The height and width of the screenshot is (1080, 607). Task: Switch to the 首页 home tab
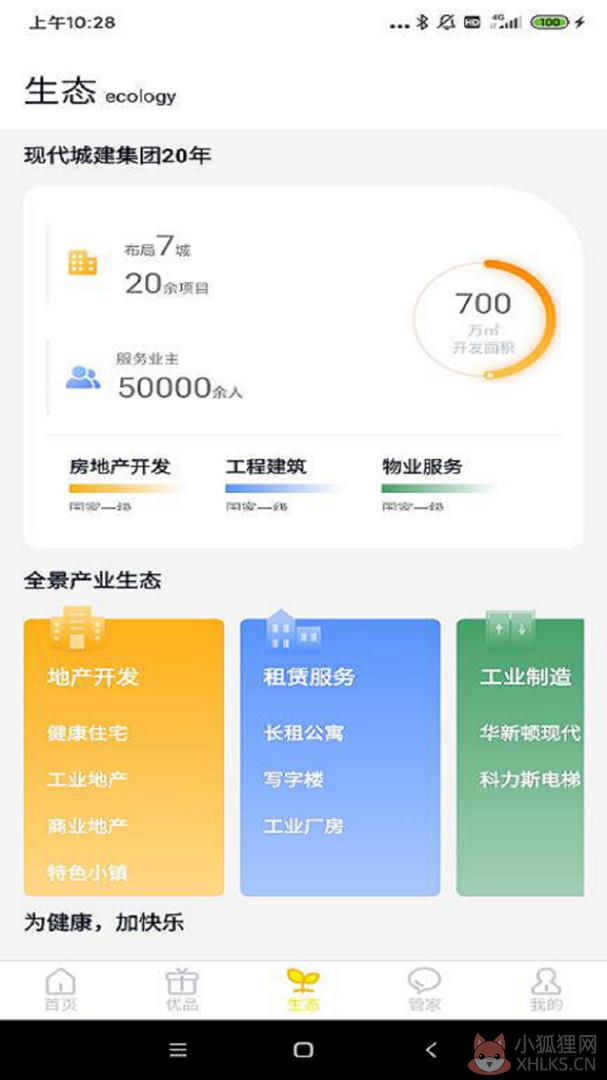[61, 990]
